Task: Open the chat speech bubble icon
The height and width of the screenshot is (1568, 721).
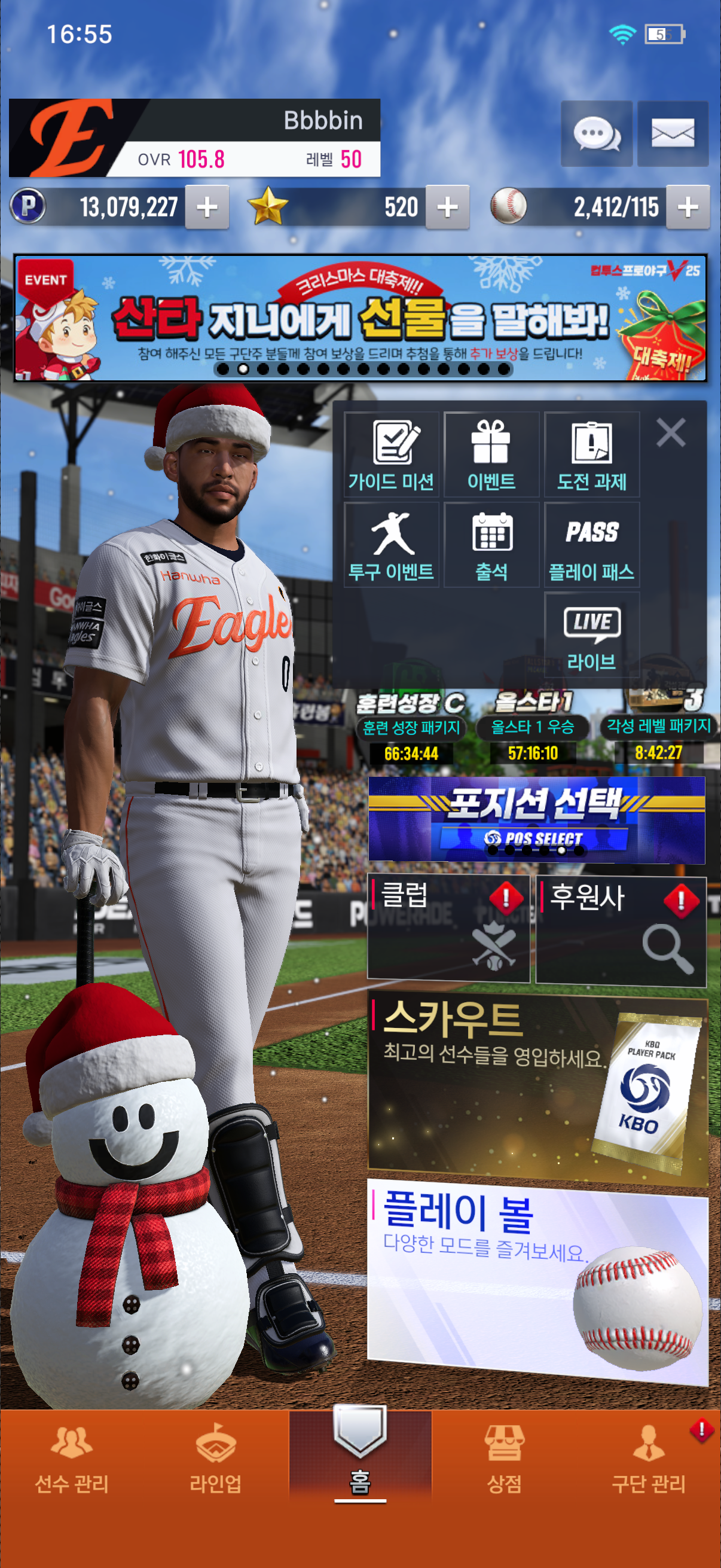Action: pos(596,133)
